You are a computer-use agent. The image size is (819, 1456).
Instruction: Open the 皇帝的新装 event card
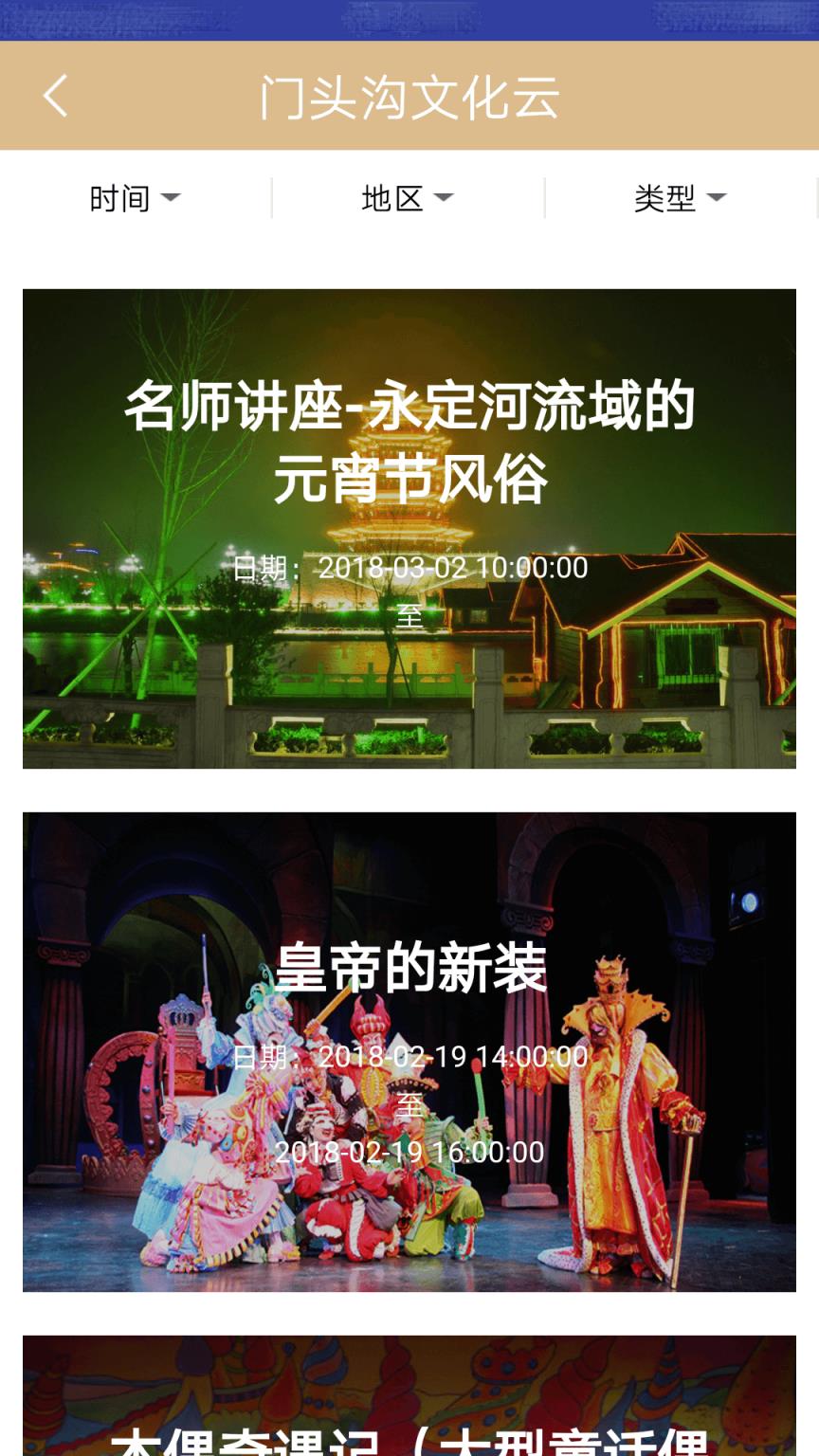coord(409,1051)
